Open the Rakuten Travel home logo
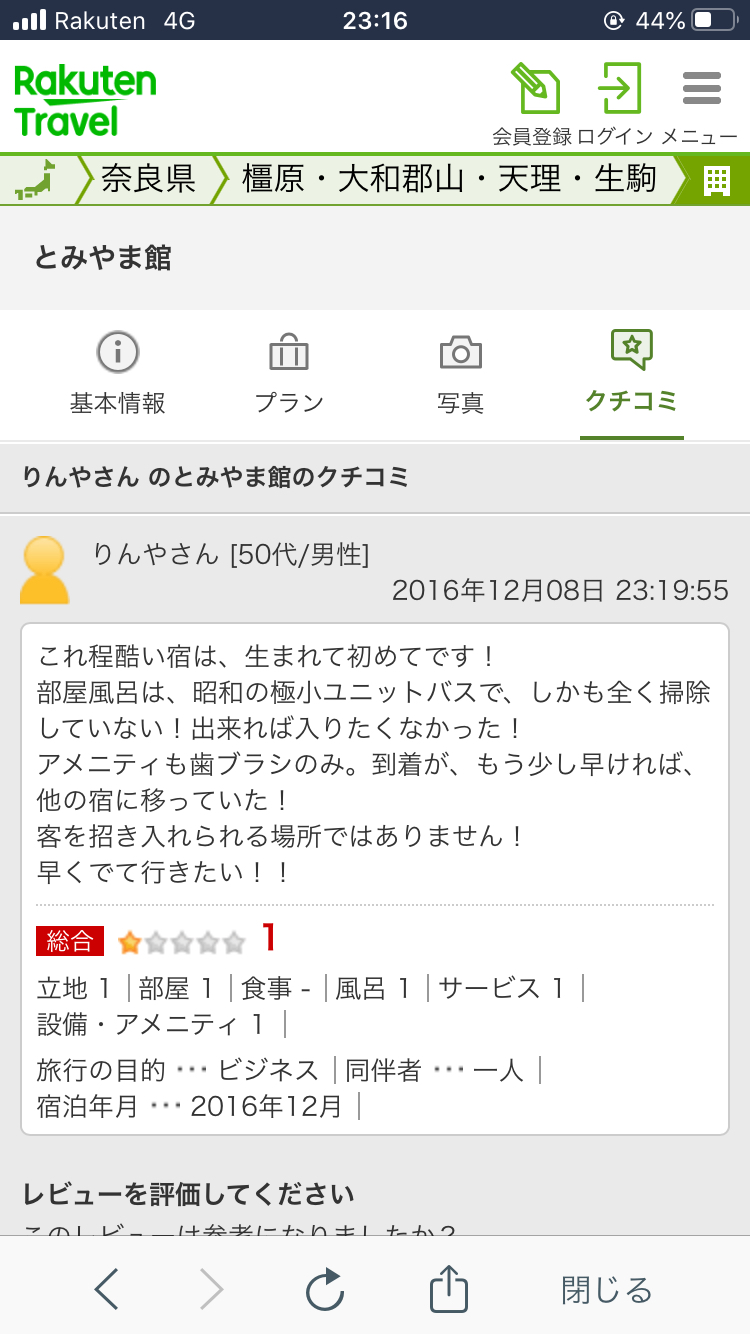Viewport: 750px width, 1334px height. coord(85,101)
